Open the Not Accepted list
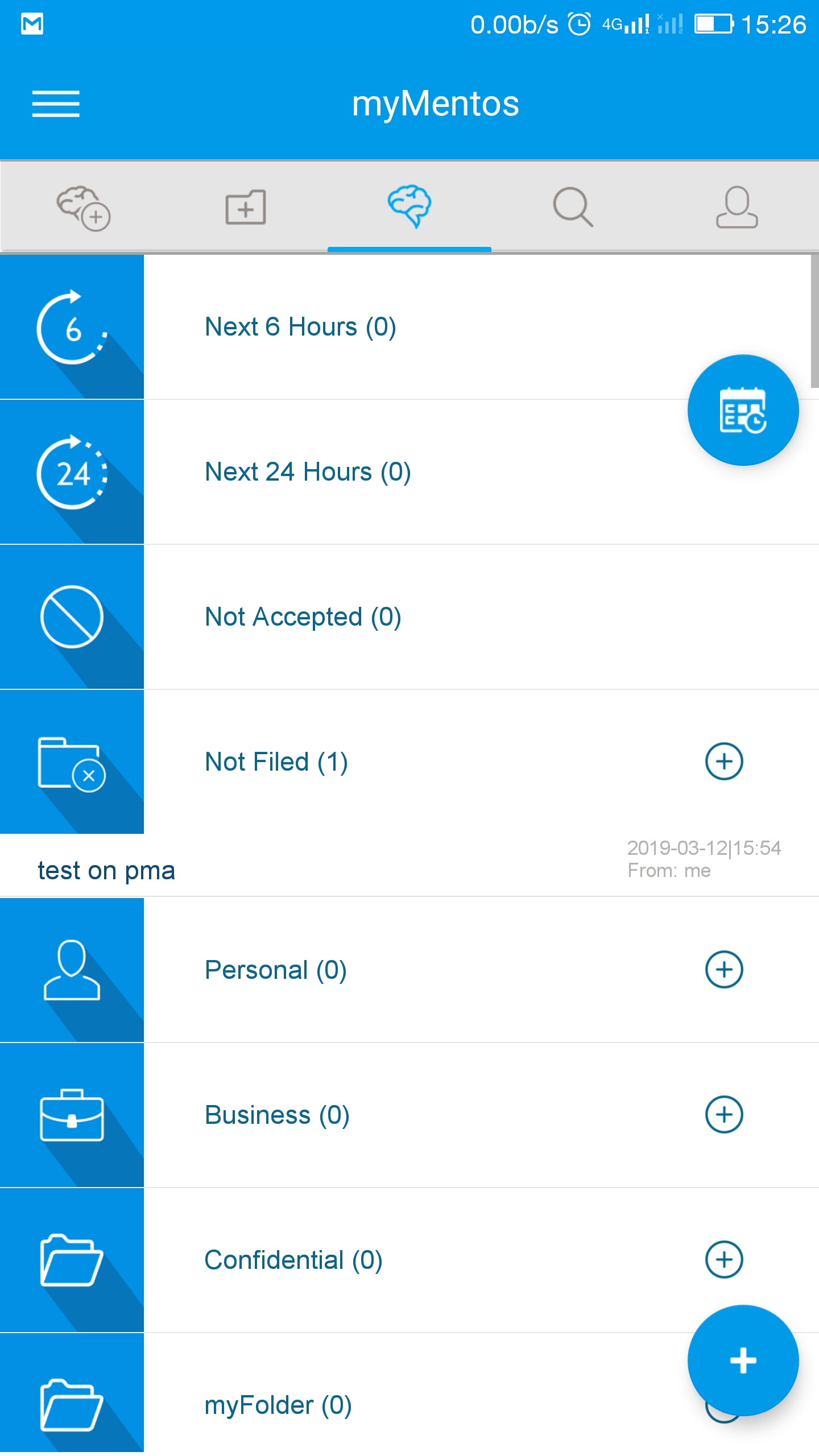 coord(303,617)
